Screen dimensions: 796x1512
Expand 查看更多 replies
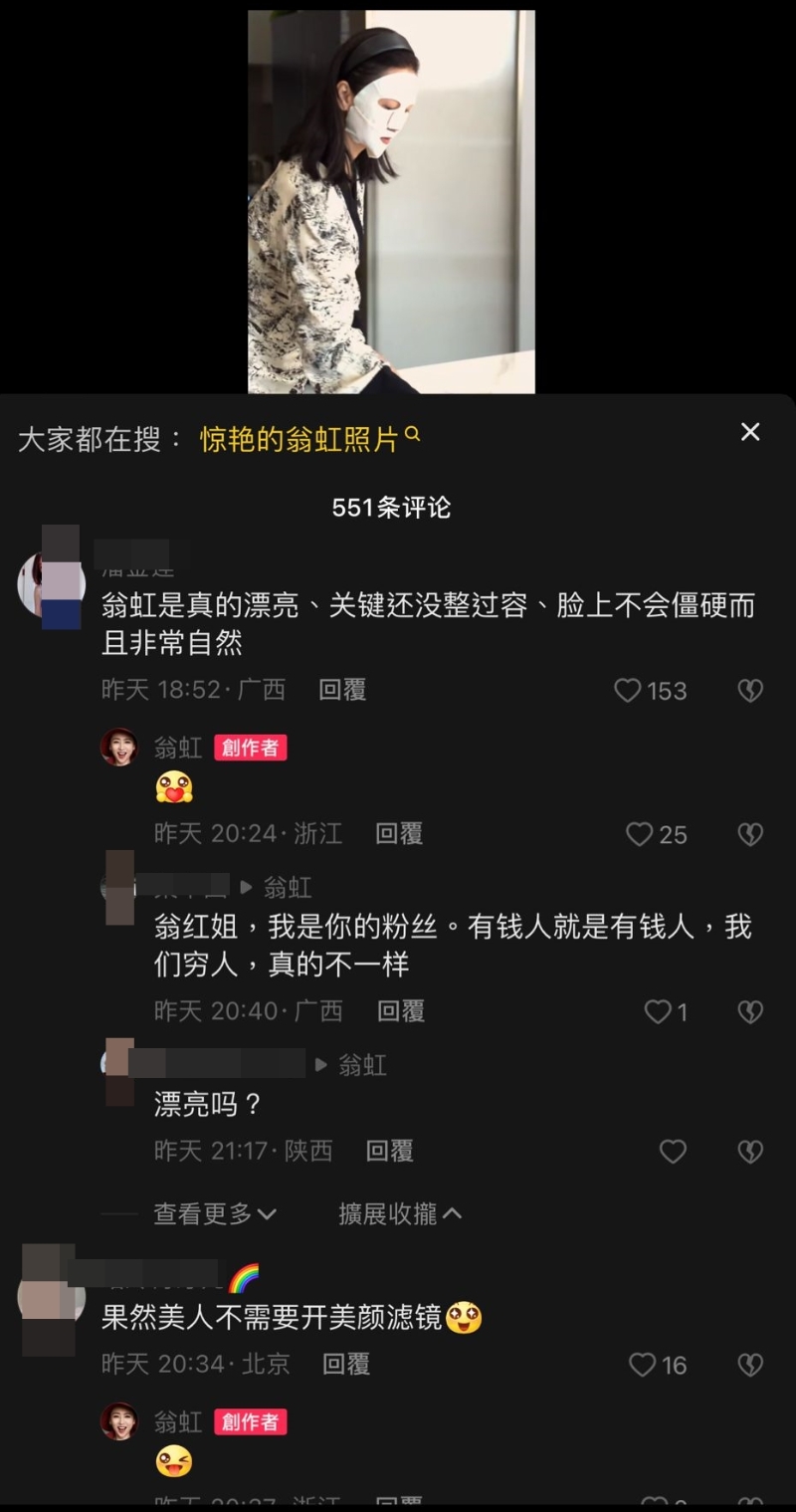click(x=214, y=1214)
